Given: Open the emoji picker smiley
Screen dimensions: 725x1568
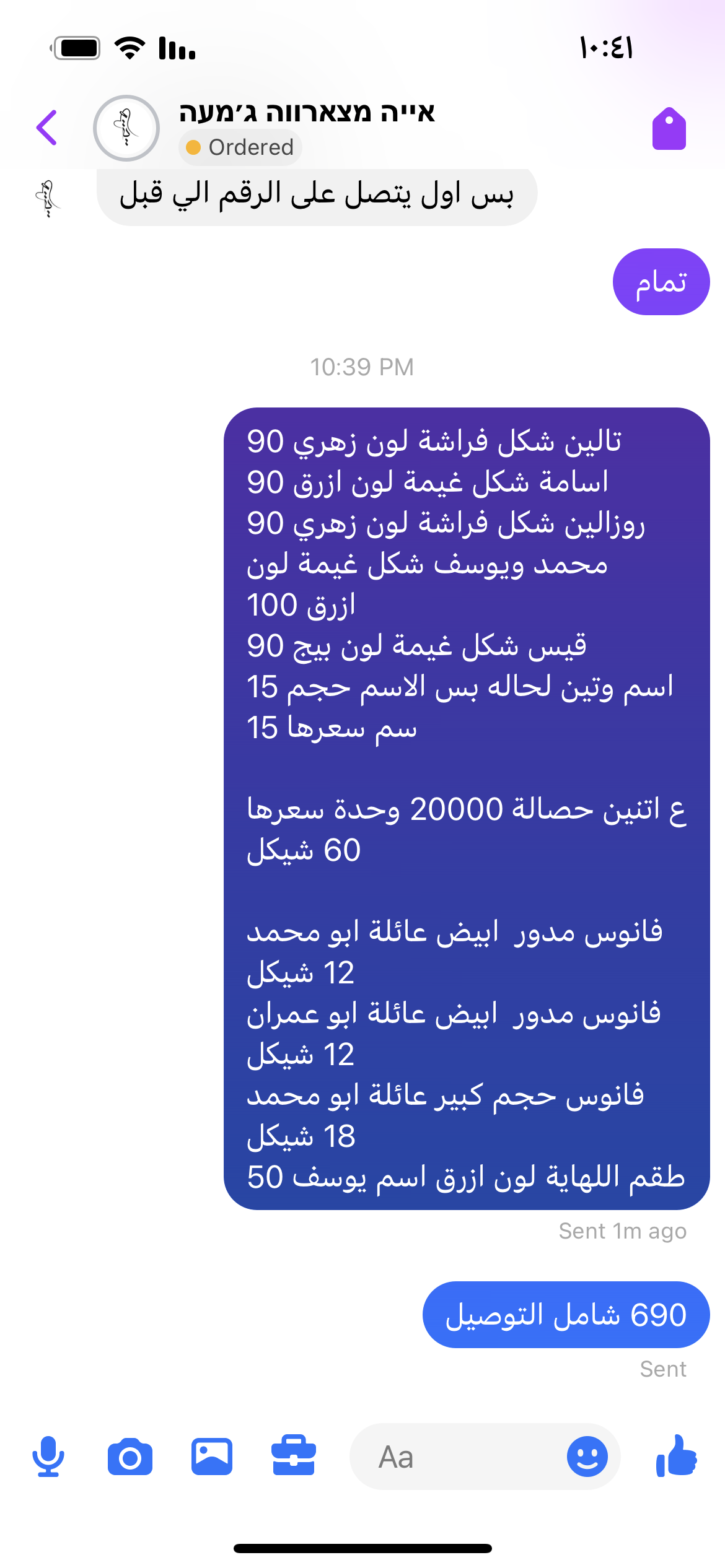Looking at the screenshot, I should [587, 1457].
